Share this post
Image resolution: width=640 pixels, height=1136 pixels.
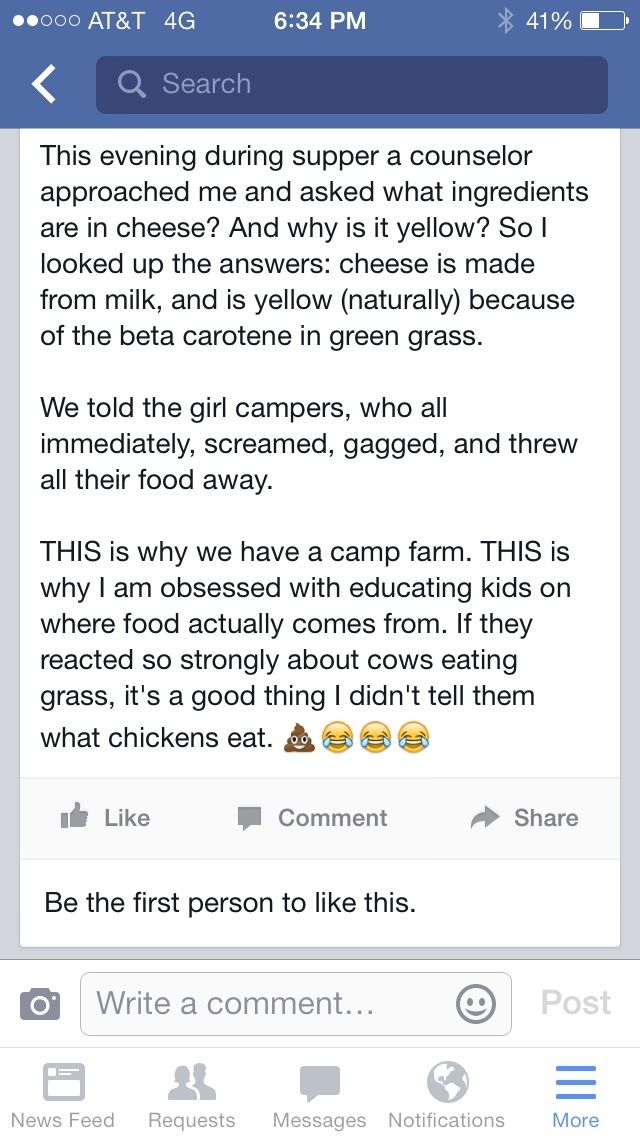524,818
